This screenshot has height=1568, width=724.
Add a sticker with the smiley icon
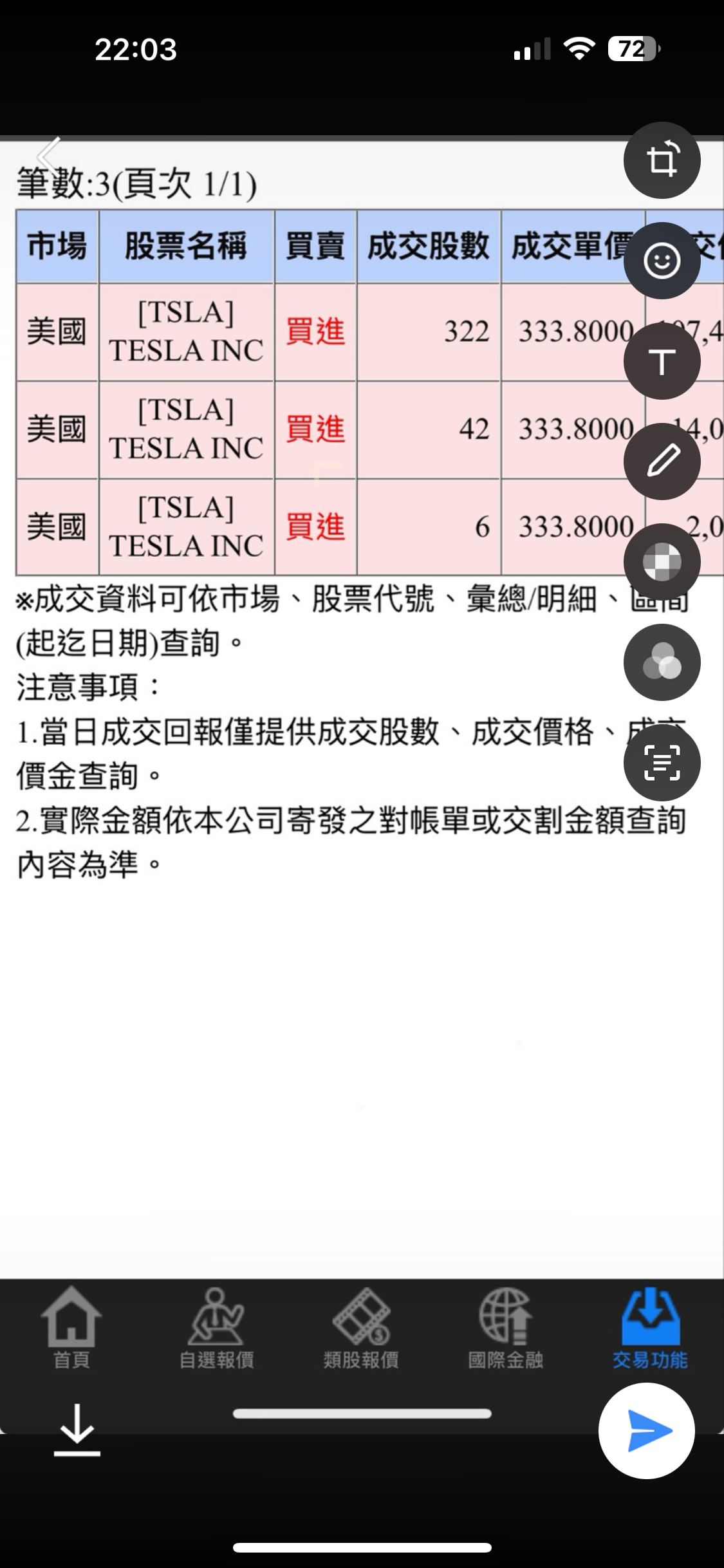point(662,260)
